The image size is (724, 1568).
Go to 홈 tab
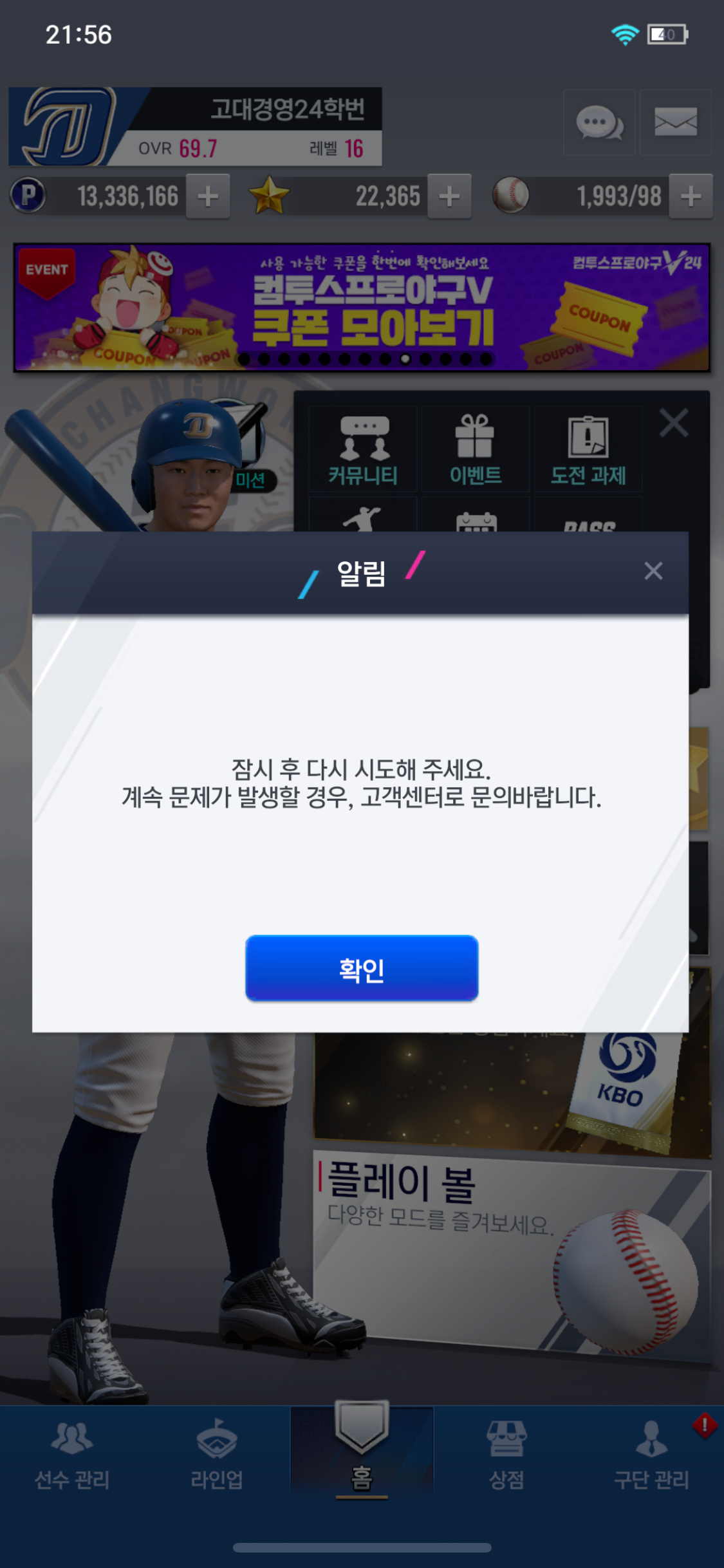[361, 1456]
